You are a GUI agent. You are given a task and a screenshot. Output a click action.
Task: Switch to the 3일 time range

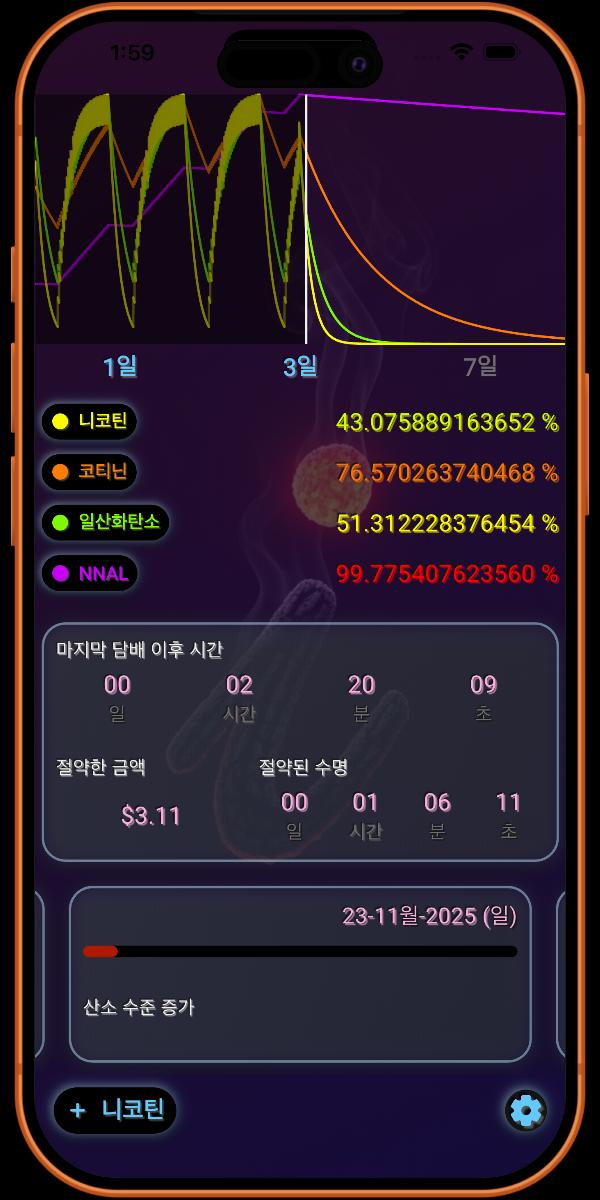[300, 367]
